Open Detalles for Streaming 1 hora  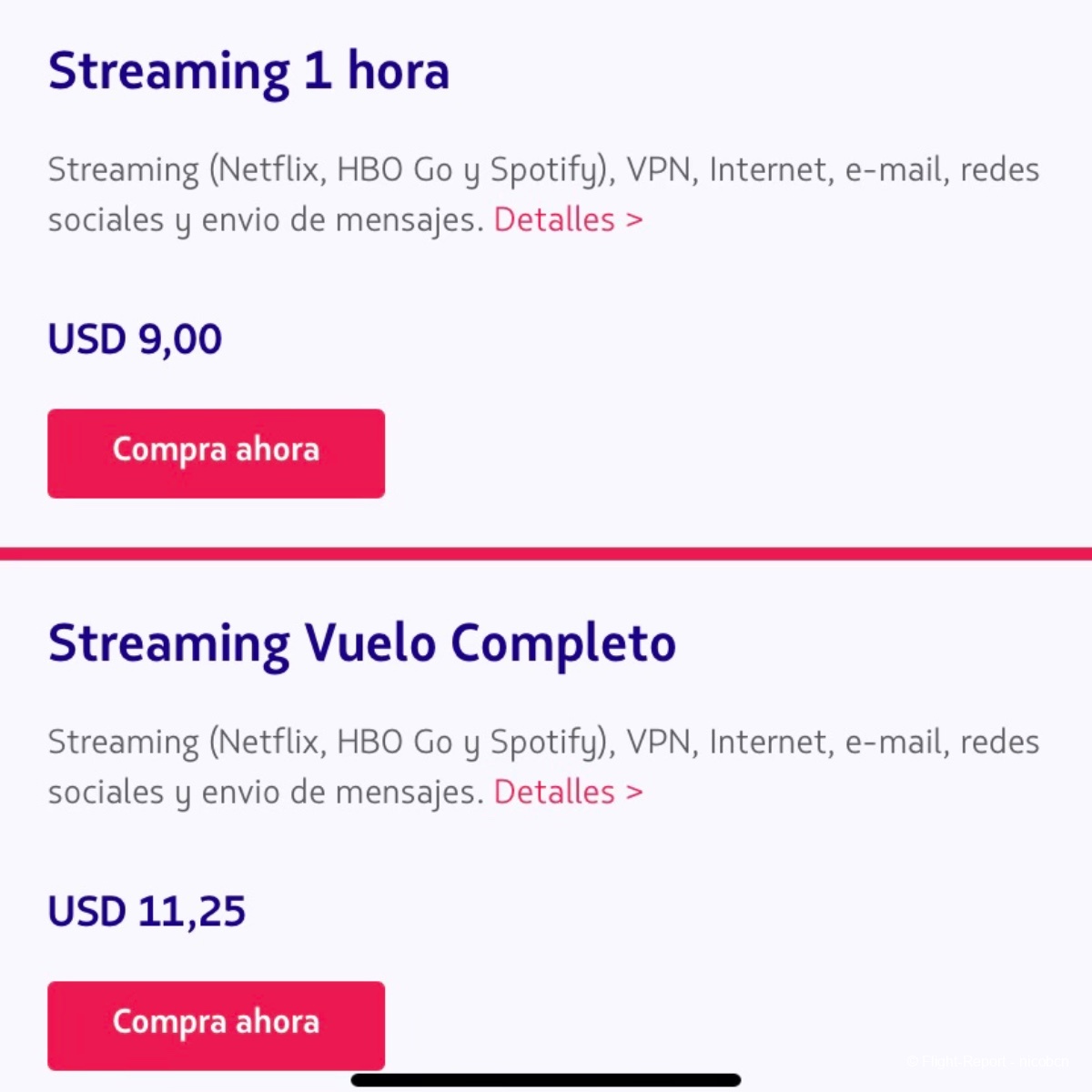pos(568,220)
